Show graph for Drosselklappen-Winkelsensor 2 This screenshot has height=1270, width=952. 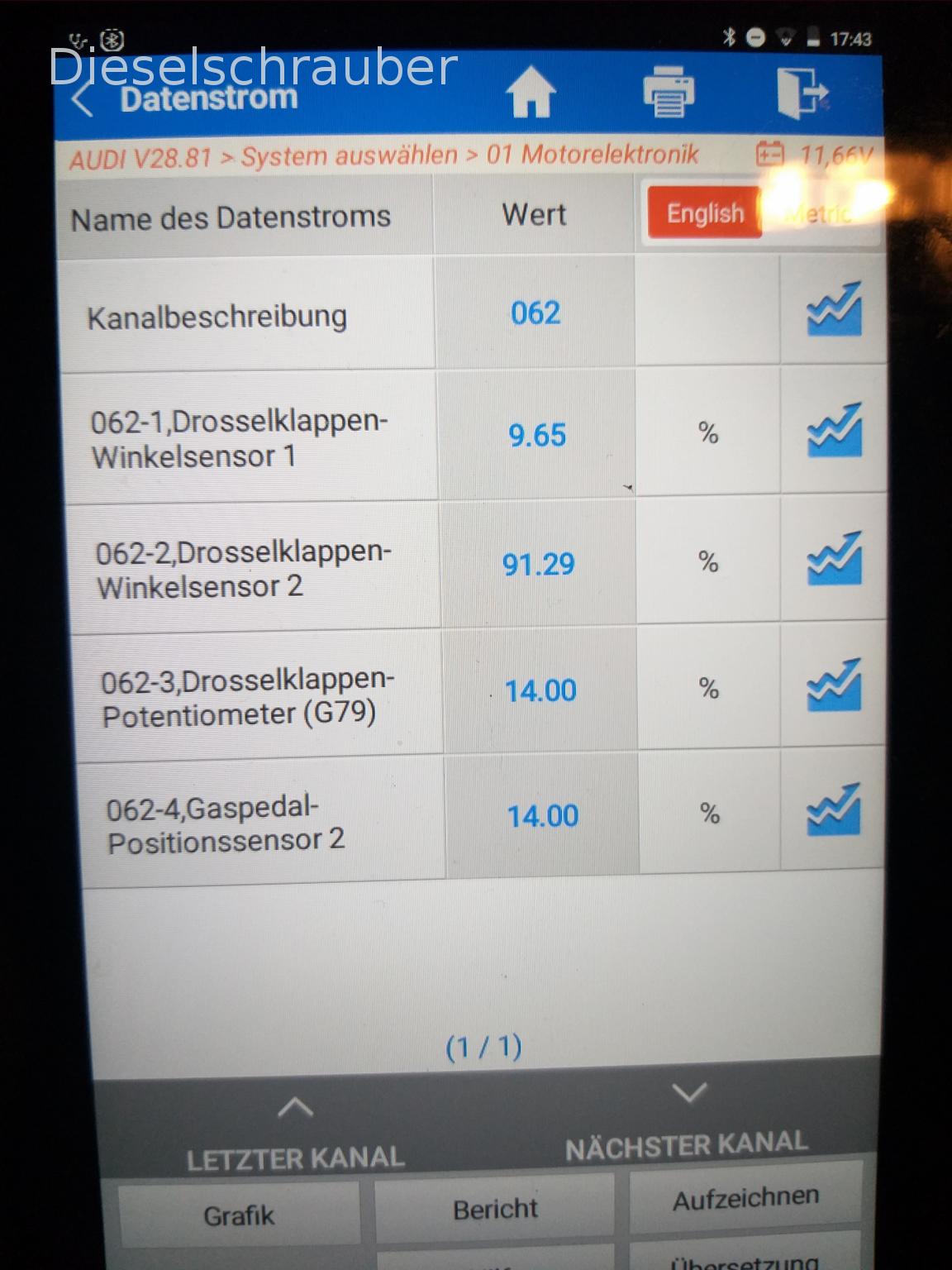(x=833, y=558)
